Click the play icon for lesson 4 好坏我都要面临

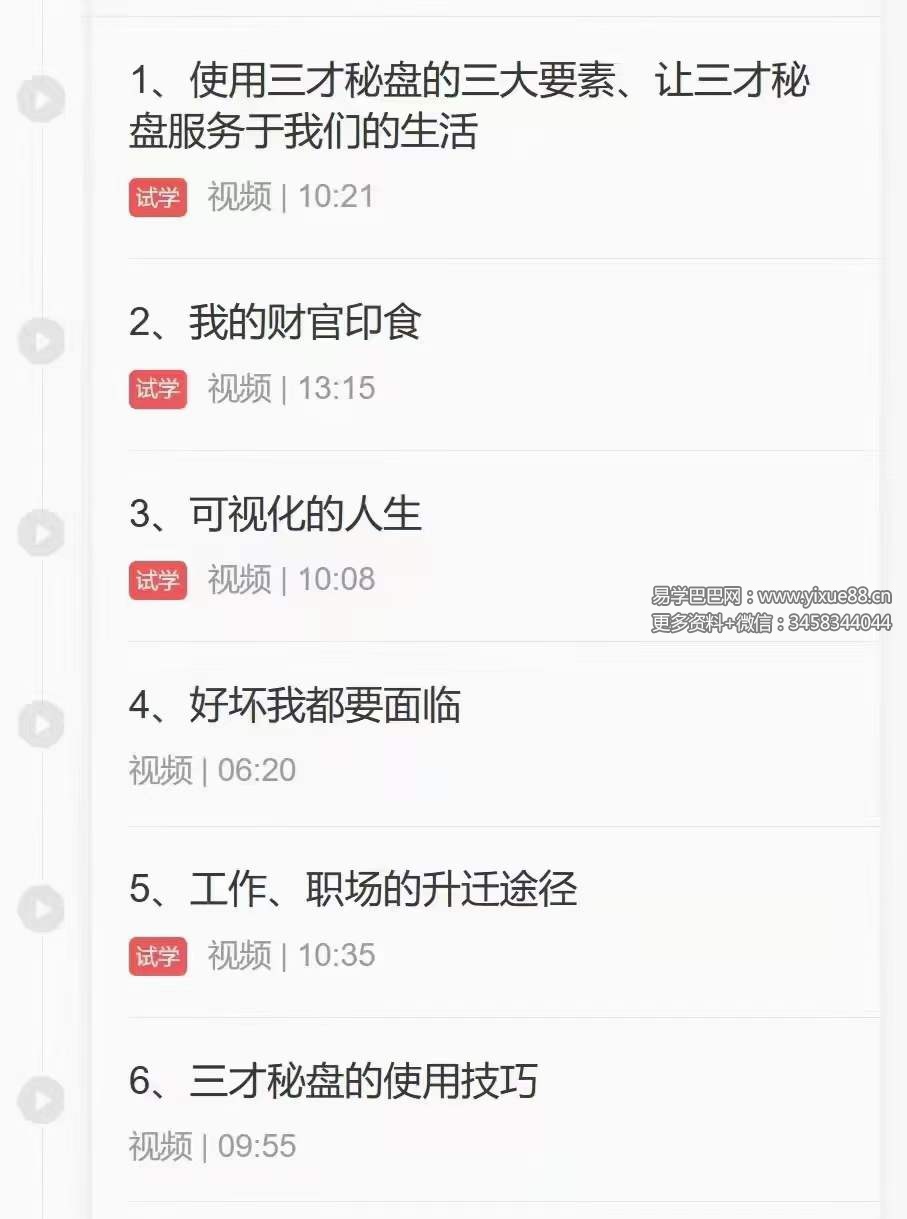click(x=40, y=722)
